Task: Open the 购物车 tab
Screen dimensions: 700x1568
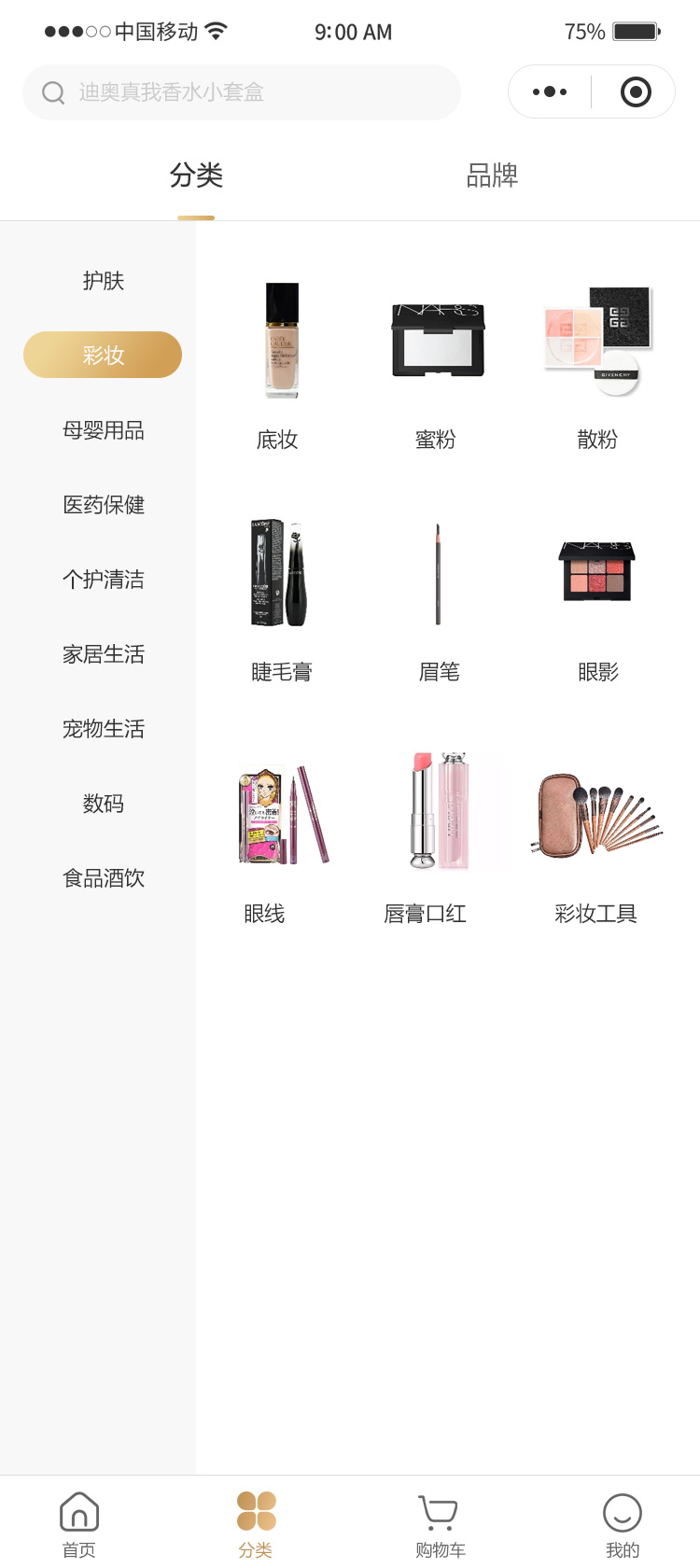Action: pyautogui.click(x=440, y=1523)
